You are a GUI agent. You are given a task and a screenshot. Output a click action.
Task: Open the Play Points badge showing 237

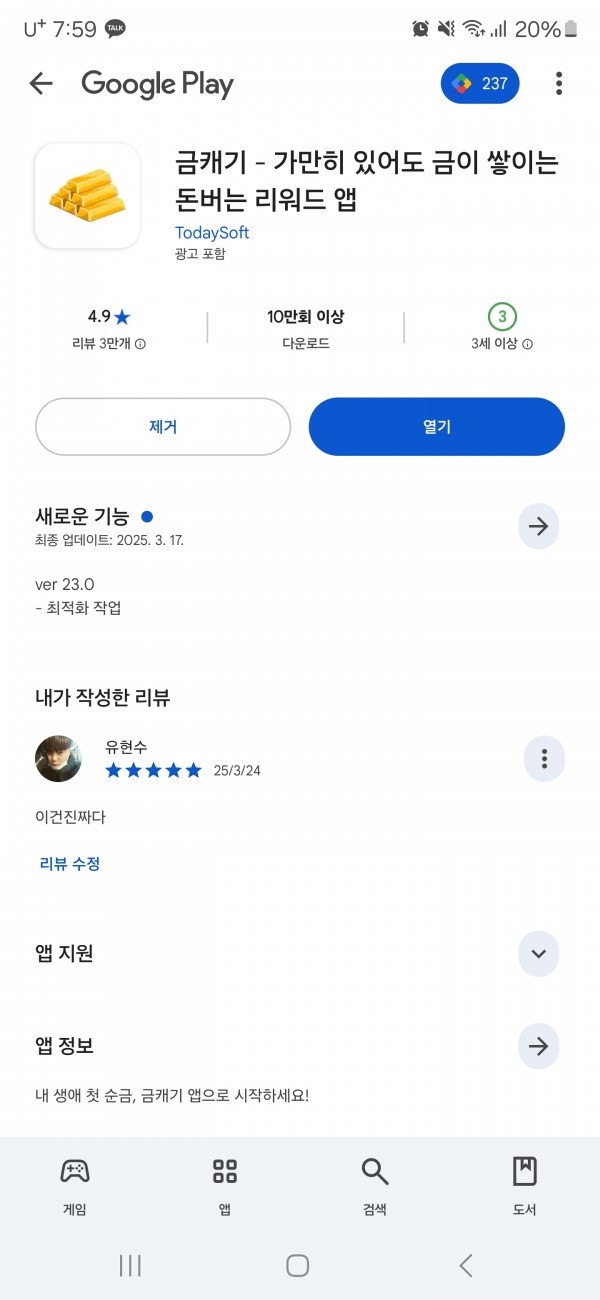click(480, 84)
